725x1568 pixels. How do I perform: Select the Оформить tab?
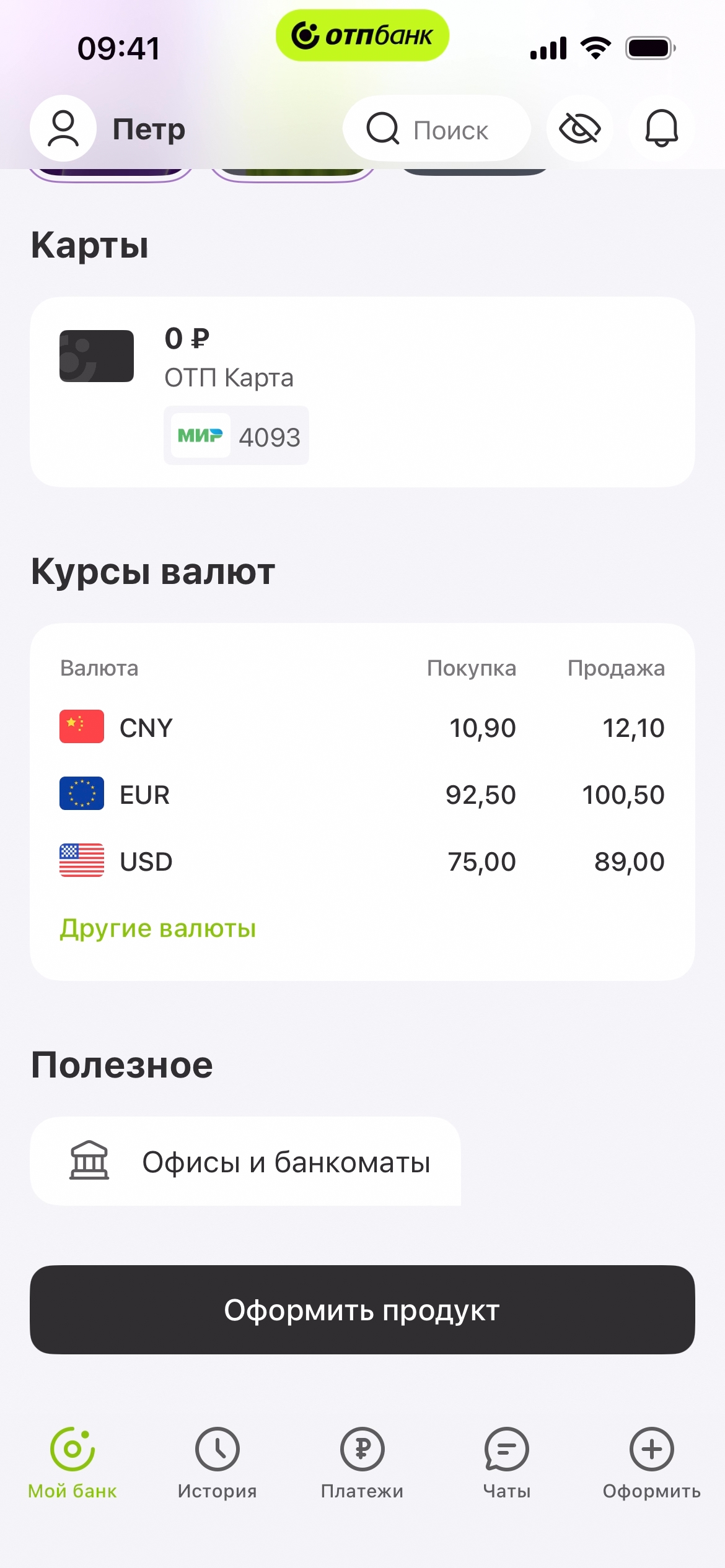pos(651,1463)
